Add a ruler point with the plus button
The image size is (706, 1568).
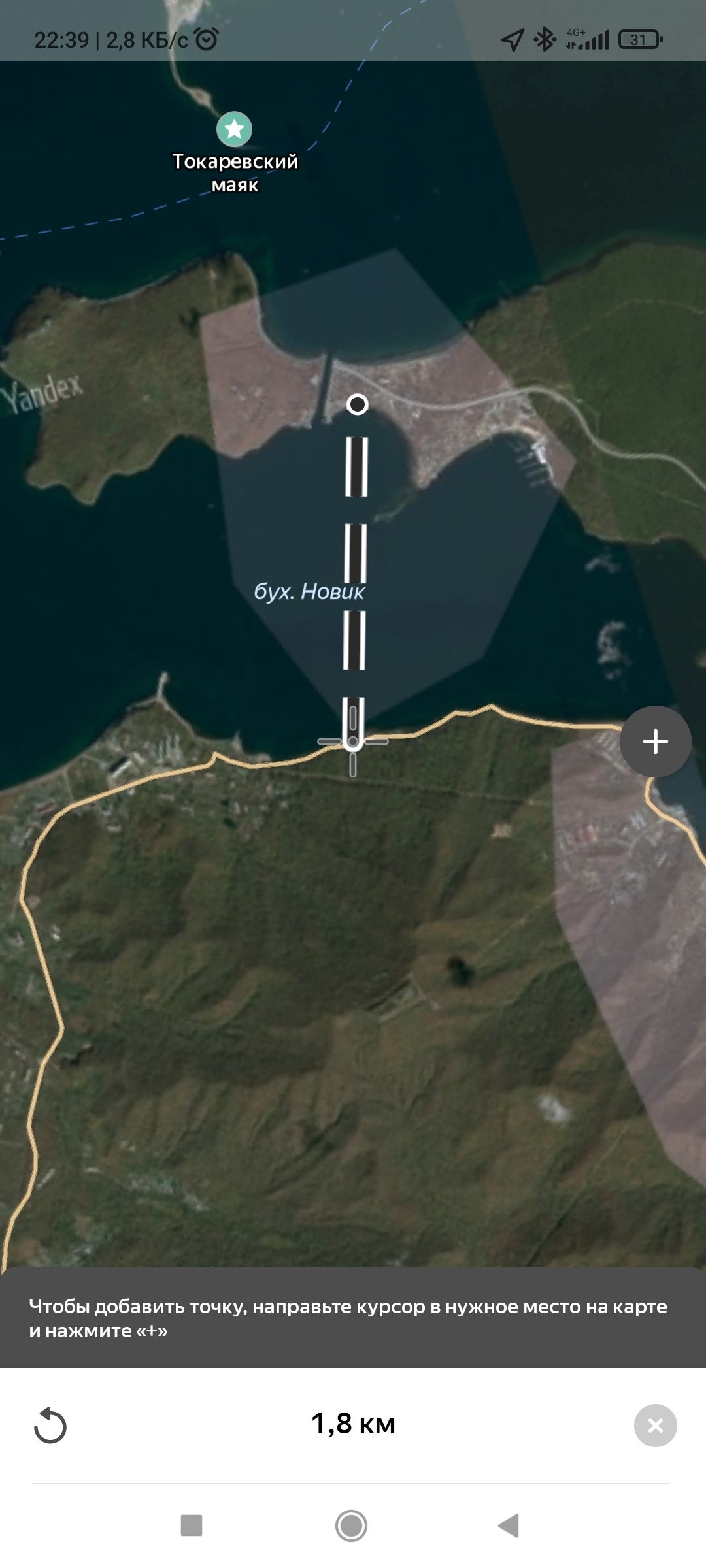pos(655,741)
